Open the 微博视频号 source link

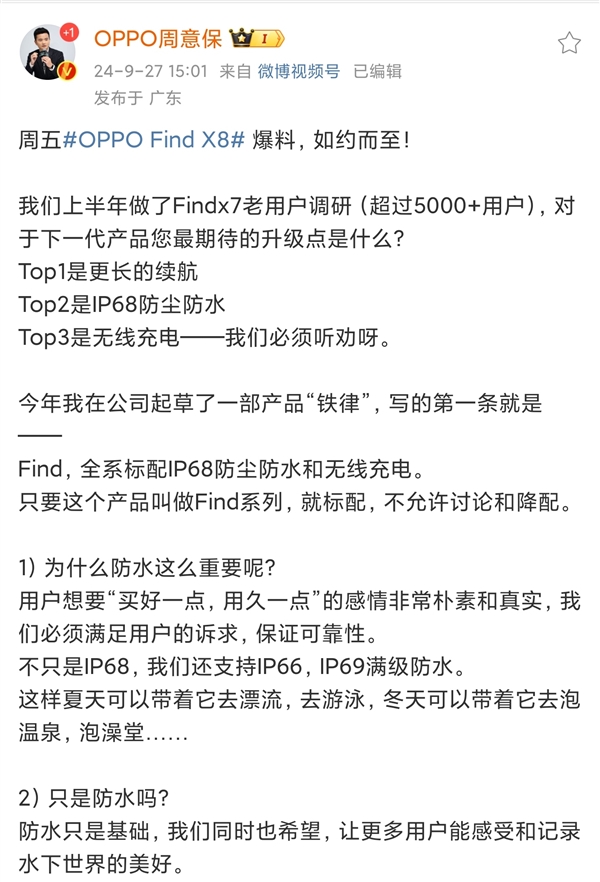pos(299,71)
